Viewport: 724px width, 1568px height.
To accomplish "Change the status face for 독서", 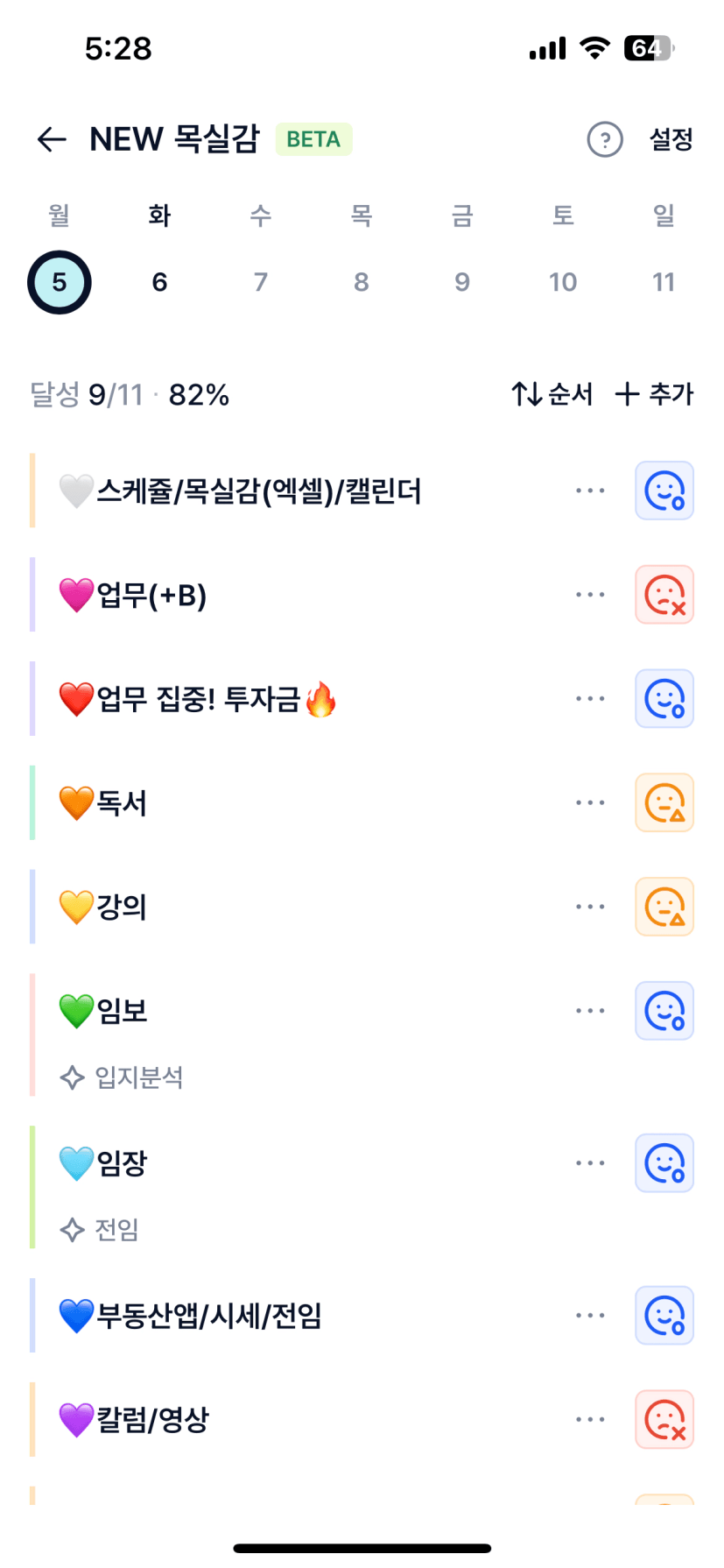I will pos(664,802).
